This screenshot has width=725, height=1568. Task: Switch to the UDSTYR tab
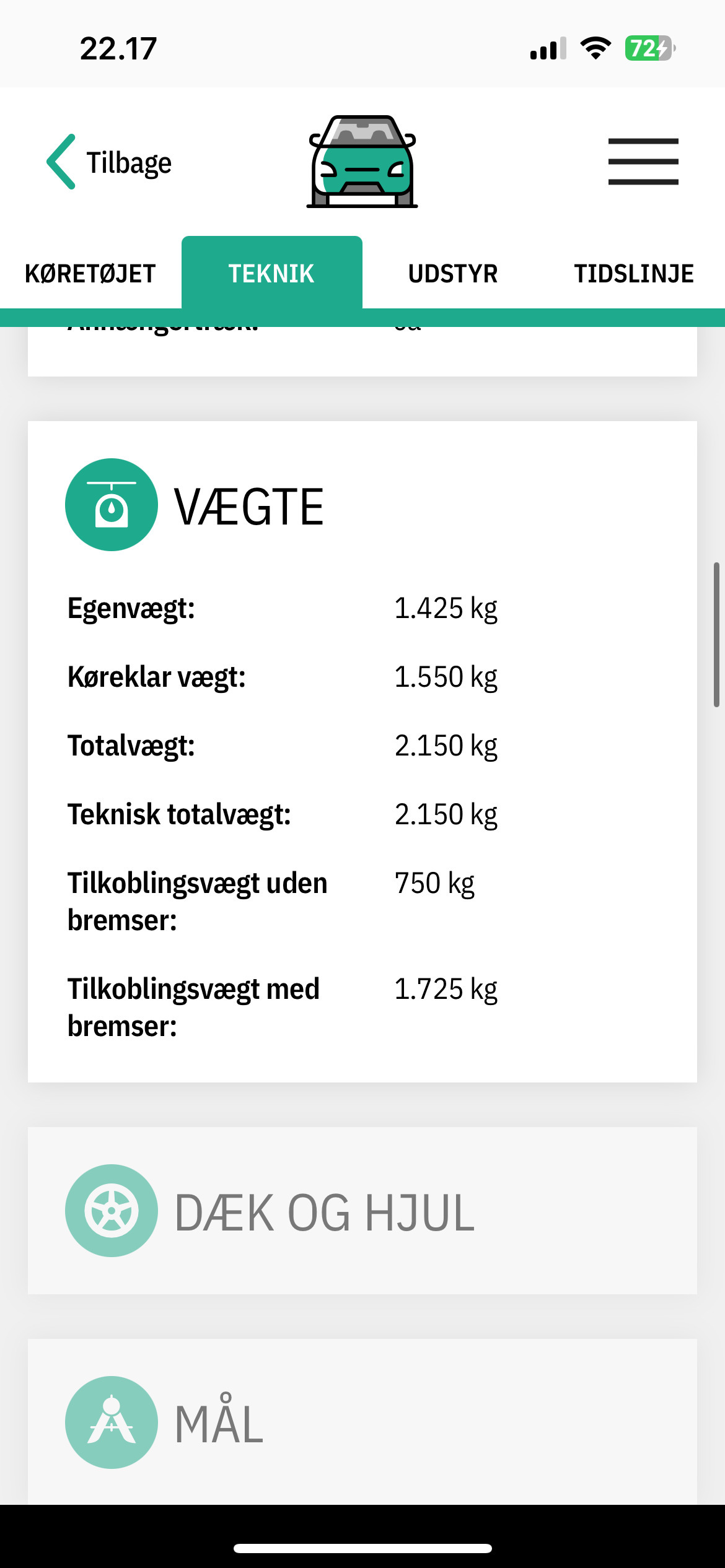tap(453, 274)
